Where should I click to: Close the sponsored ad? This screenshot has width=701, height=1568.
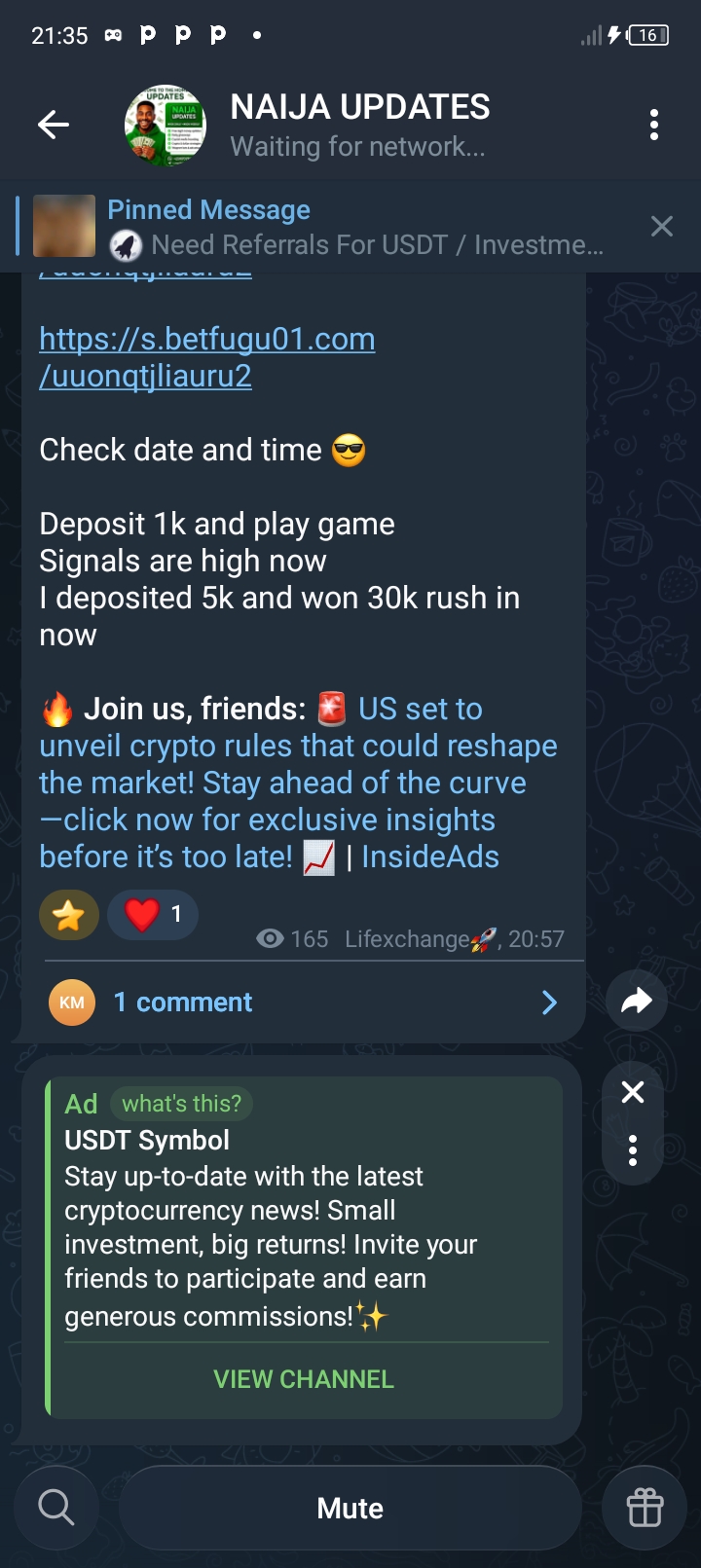633,1092
